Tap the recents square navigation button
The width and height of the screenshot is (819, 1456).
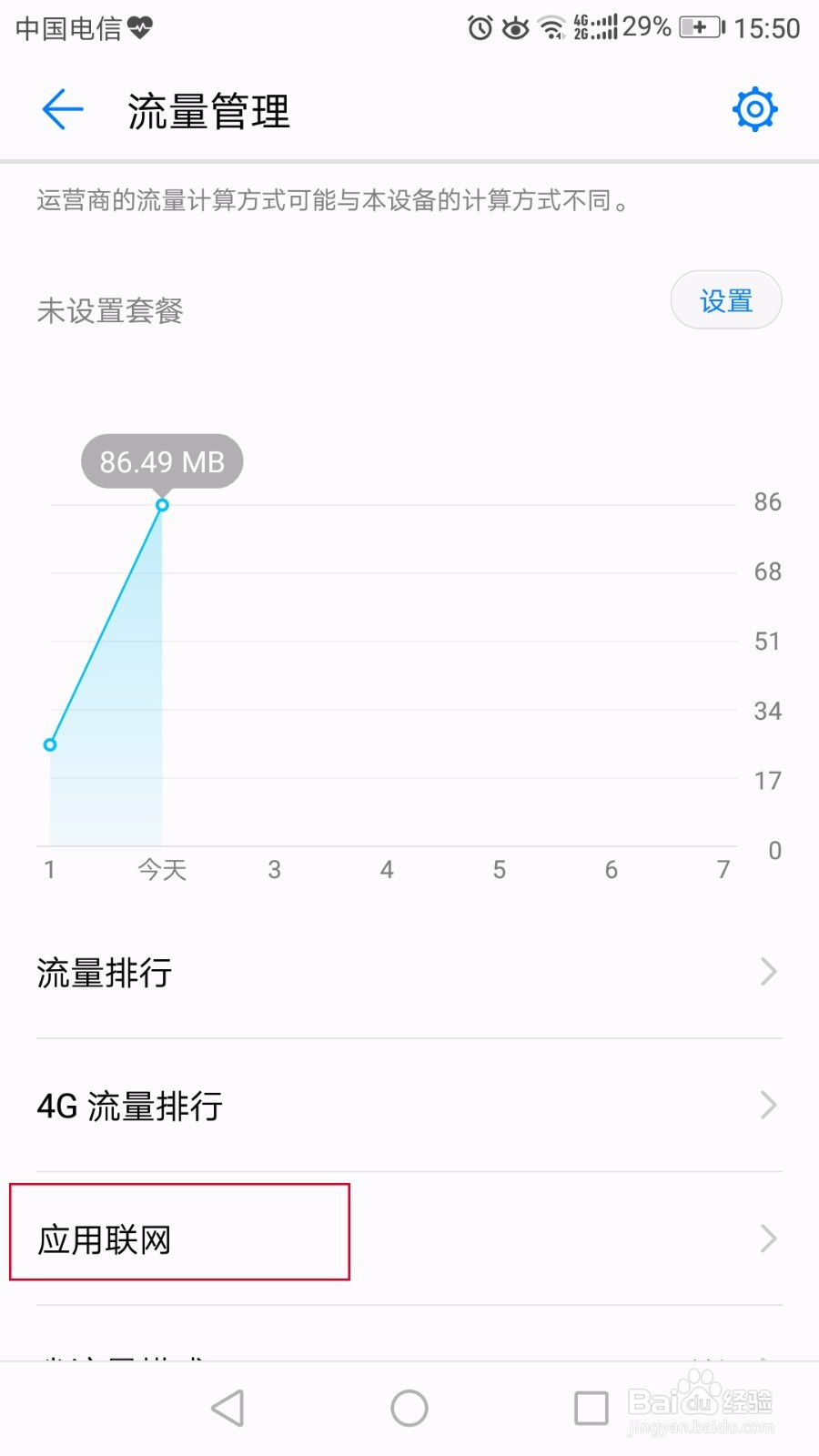click(x=589, y=1407)
